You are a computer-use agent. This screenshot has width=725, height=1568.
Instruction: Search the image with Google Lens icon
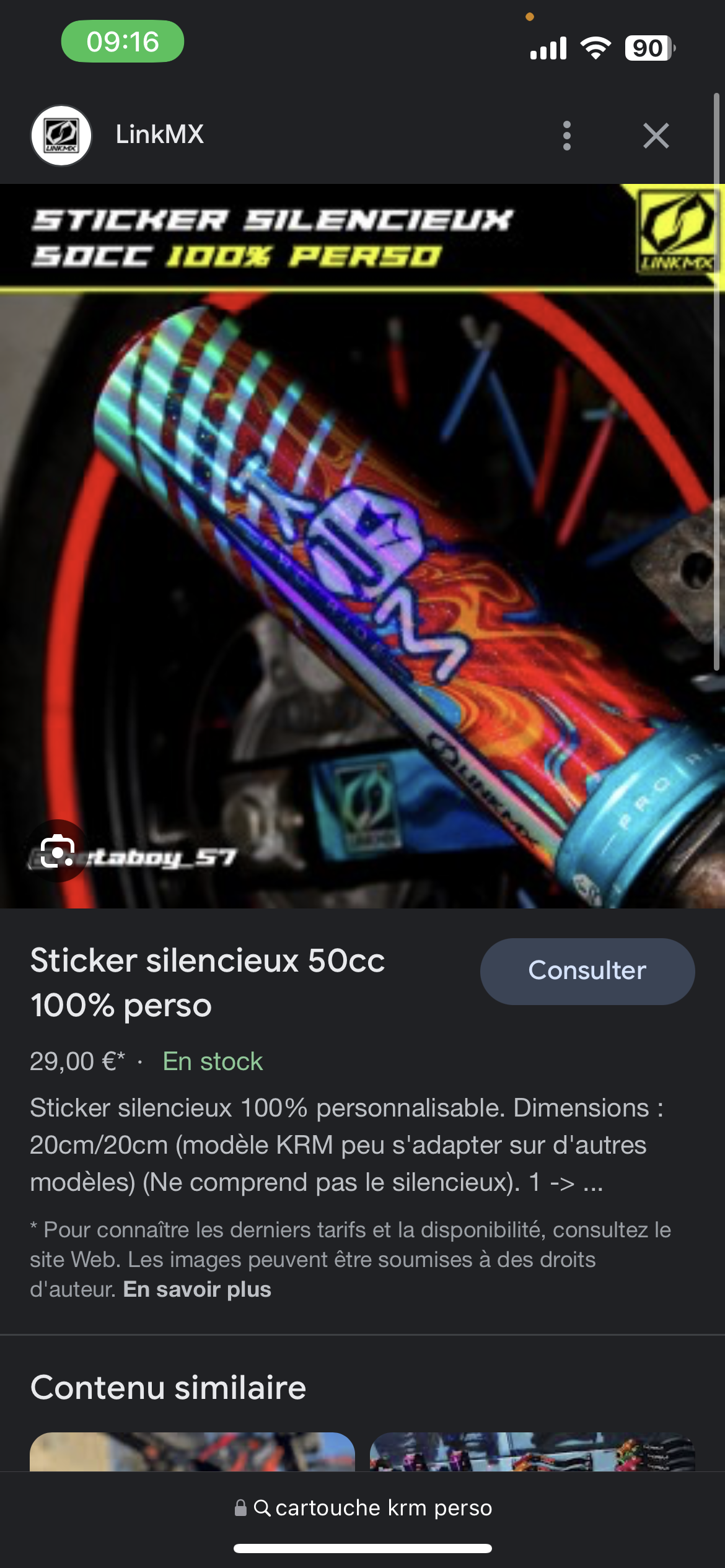pos(58,851)
